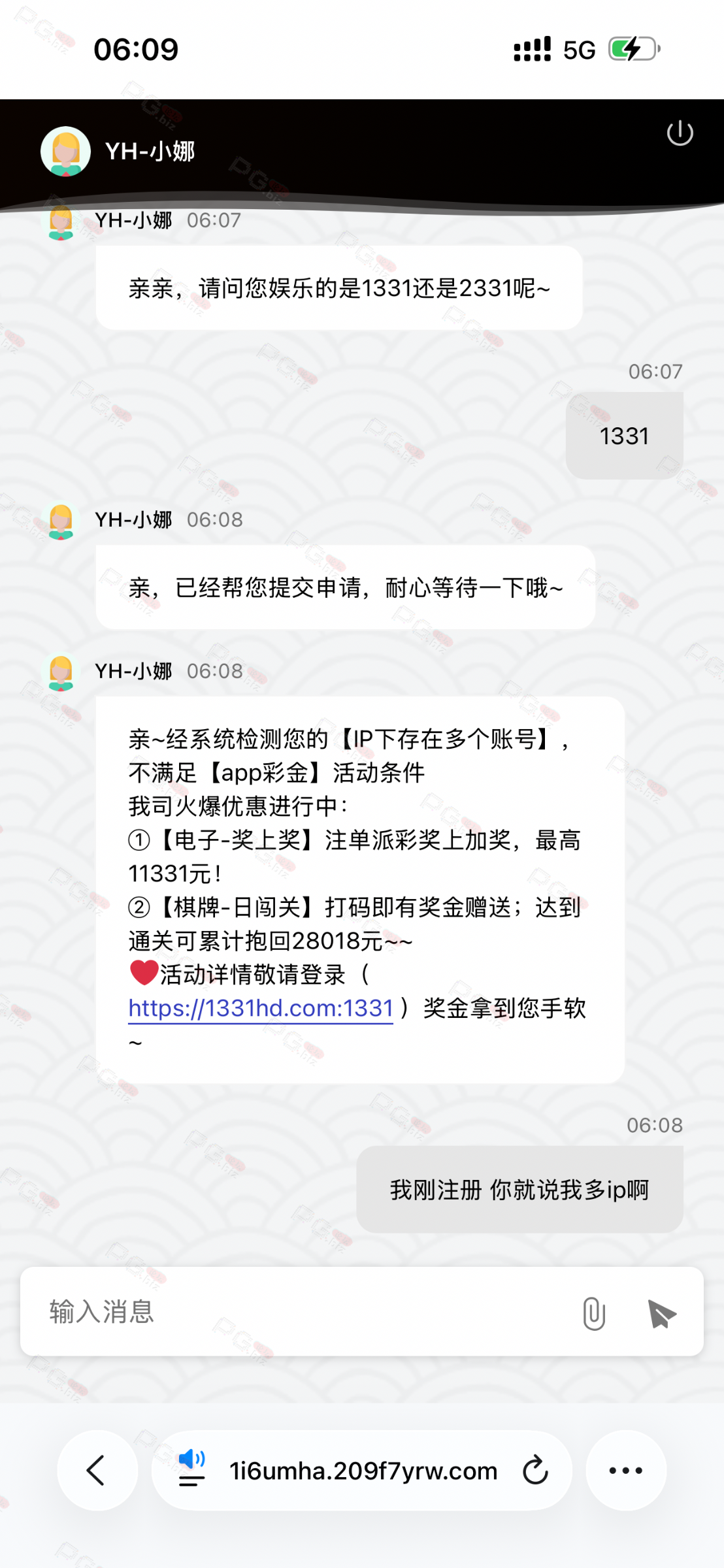Screen dimensions: 724x1568
Task: Open the https://1331hd.com:1331 link
Action: coord(261,1008)
